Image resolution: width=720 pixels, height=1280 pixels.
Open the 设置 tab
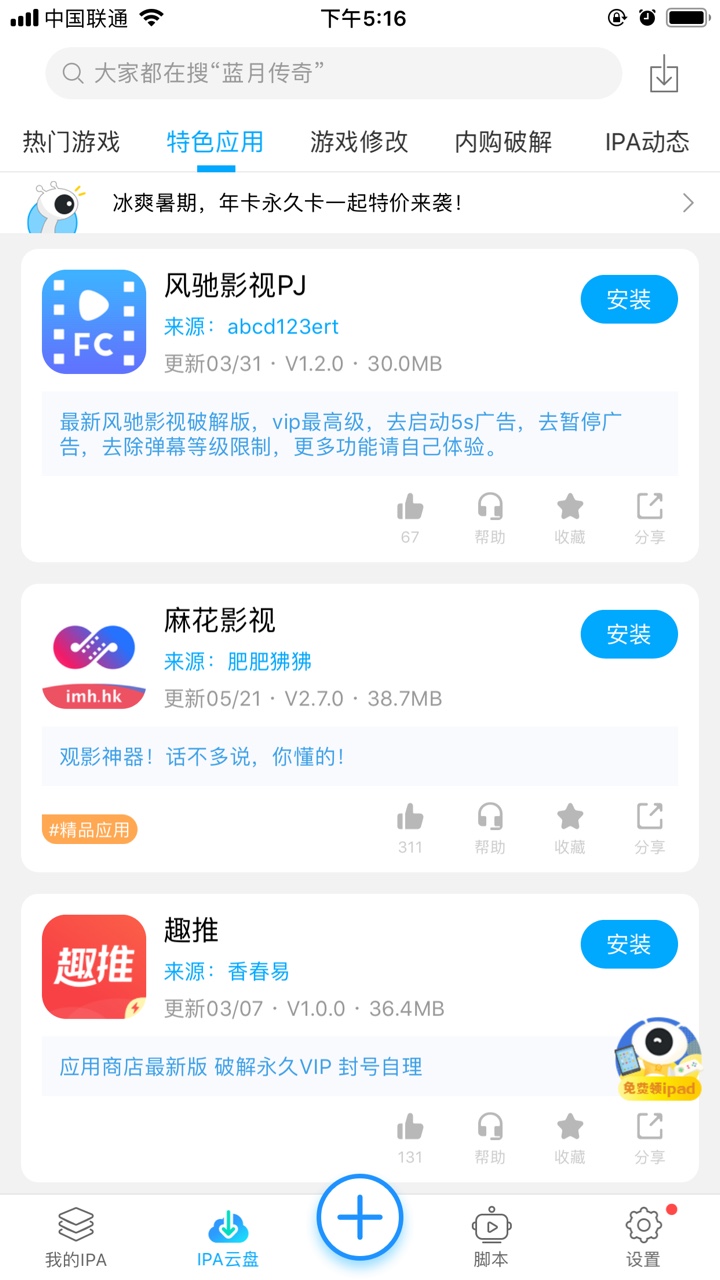[643, 1237]
